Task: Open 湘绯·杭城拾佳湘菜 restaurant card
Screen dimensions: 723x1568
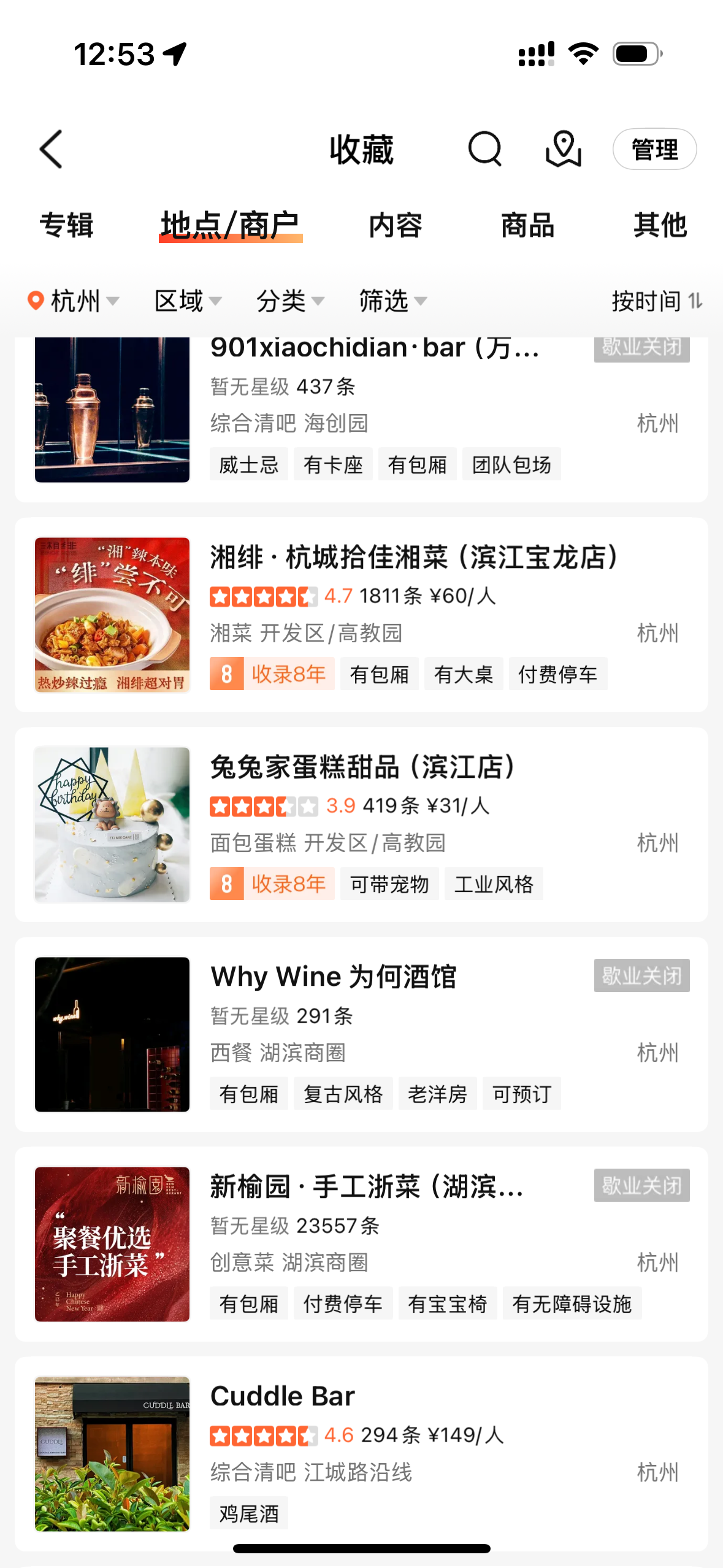Action: click(413, 557)
